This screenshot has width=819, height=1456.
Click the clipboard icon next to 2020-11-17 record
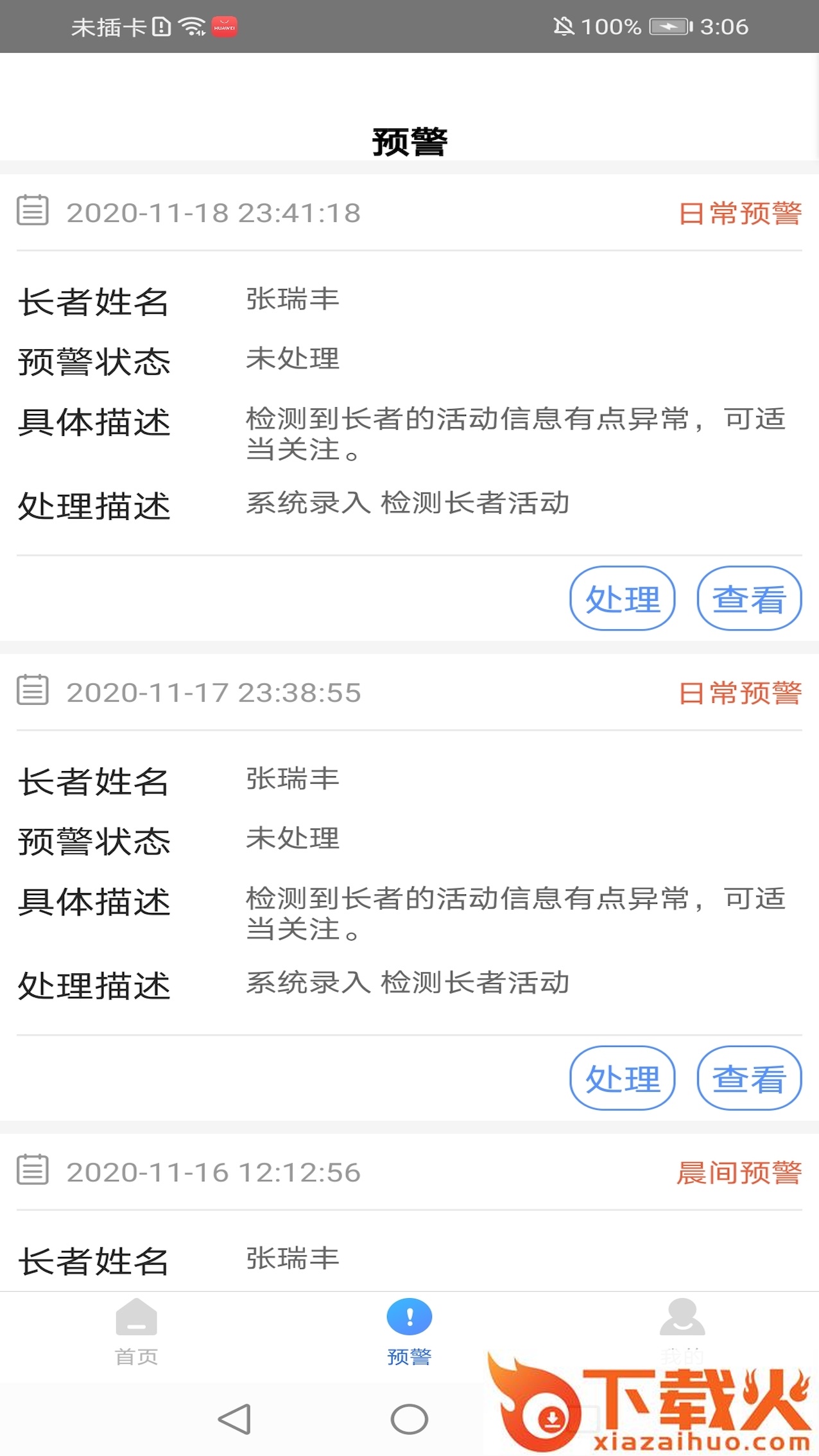pos(31,691)
